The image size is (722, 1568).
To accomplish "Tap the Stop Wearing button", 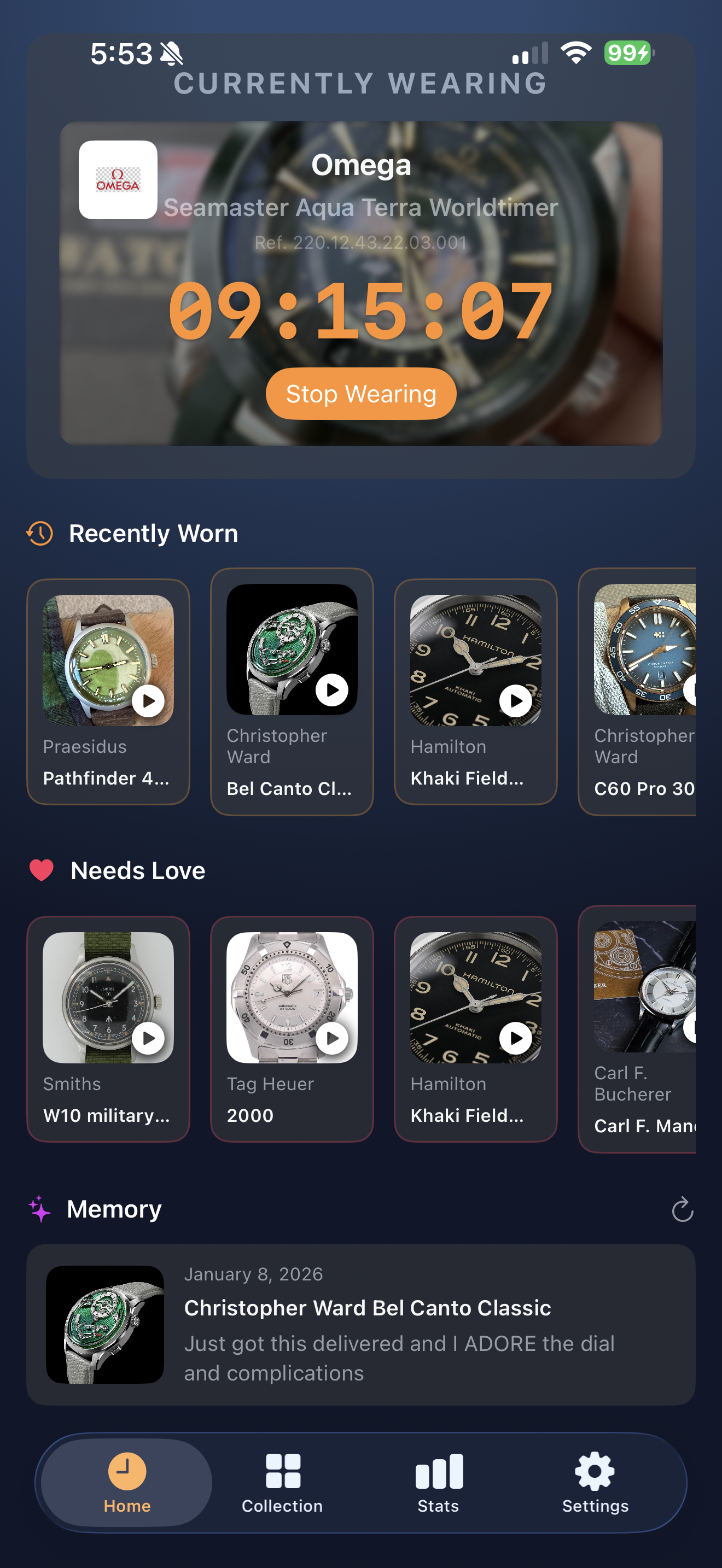I will click(x=360, y=394).
